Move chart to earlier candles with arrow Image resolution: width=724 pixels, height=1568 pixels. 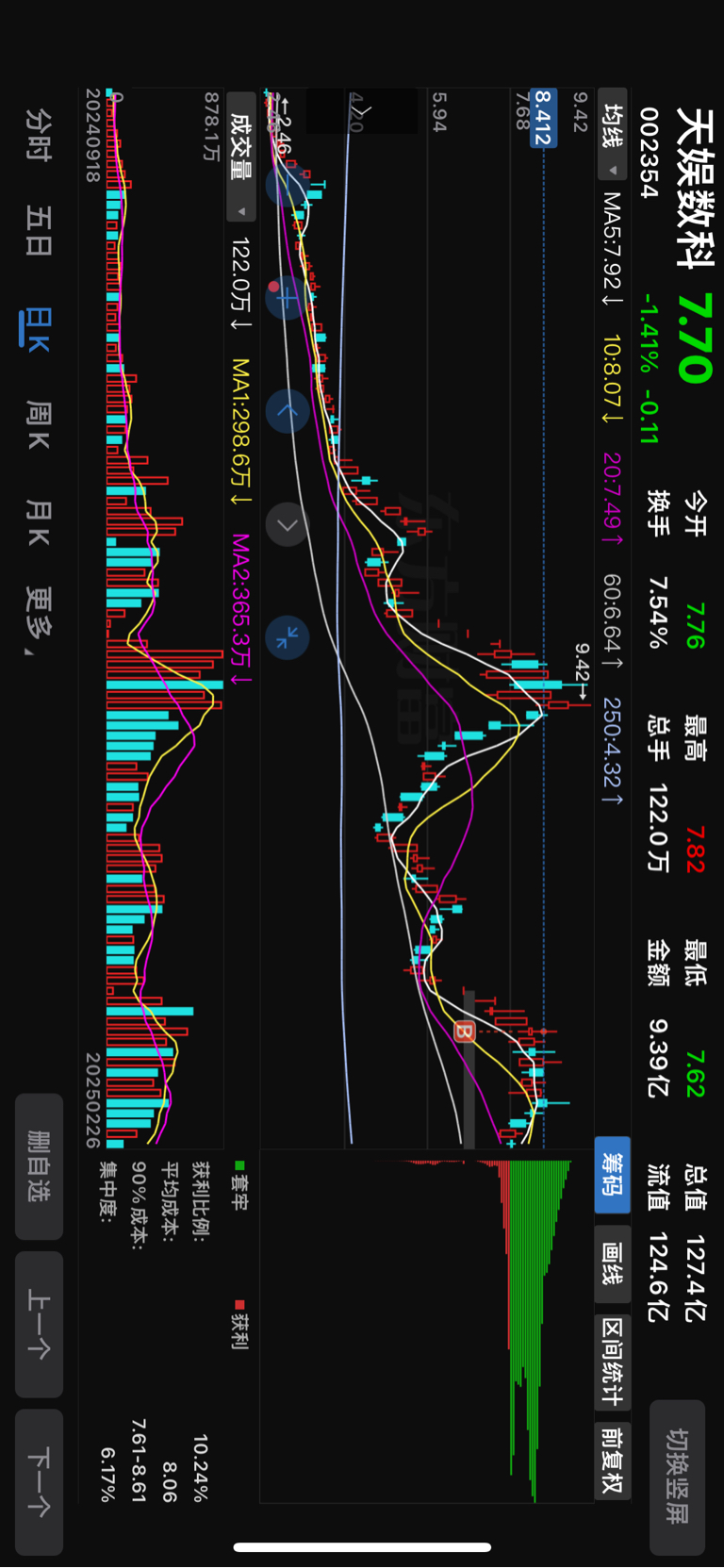tap(288, 411)
